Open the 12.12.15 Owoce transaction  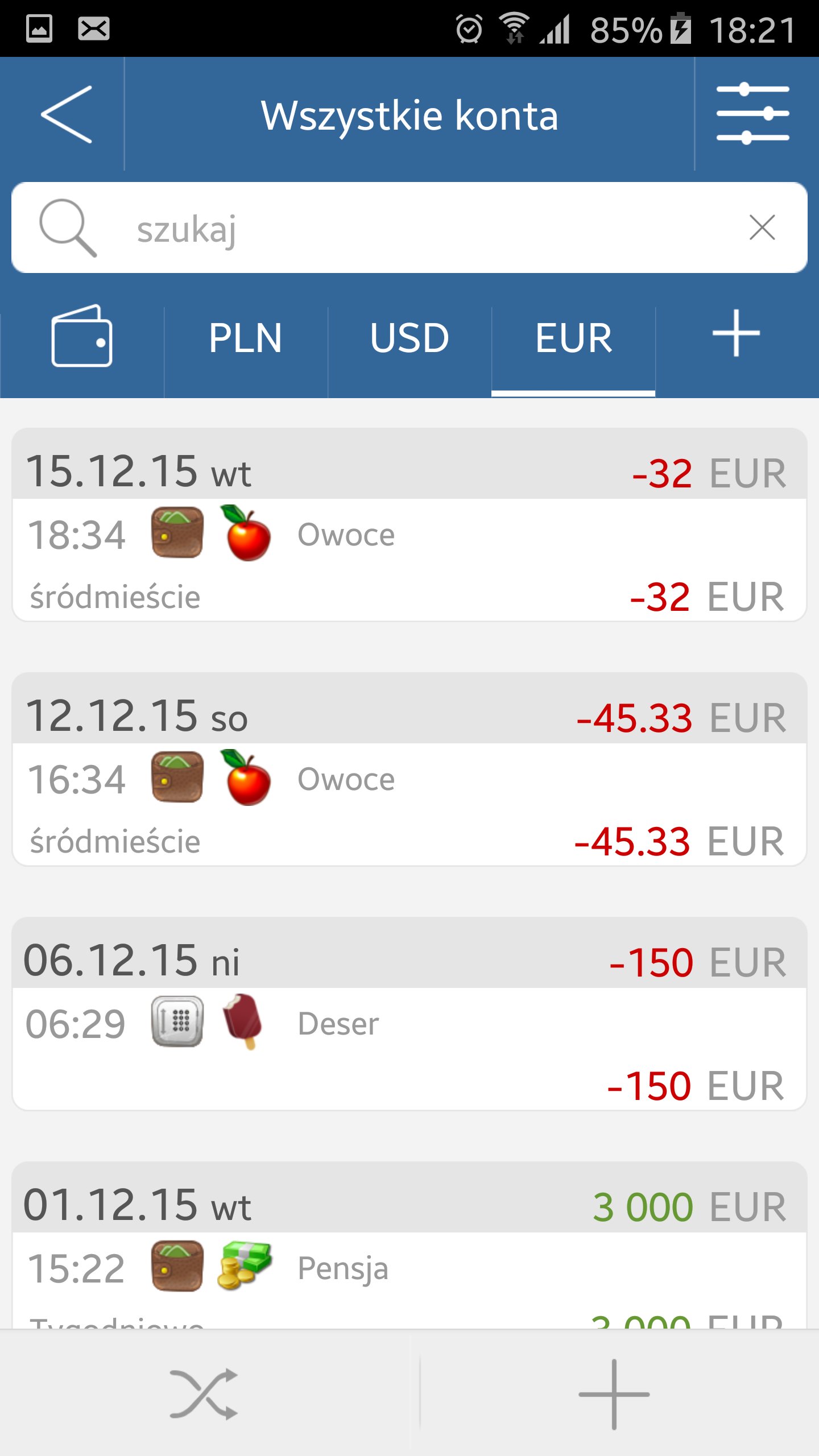click(409, 805)
